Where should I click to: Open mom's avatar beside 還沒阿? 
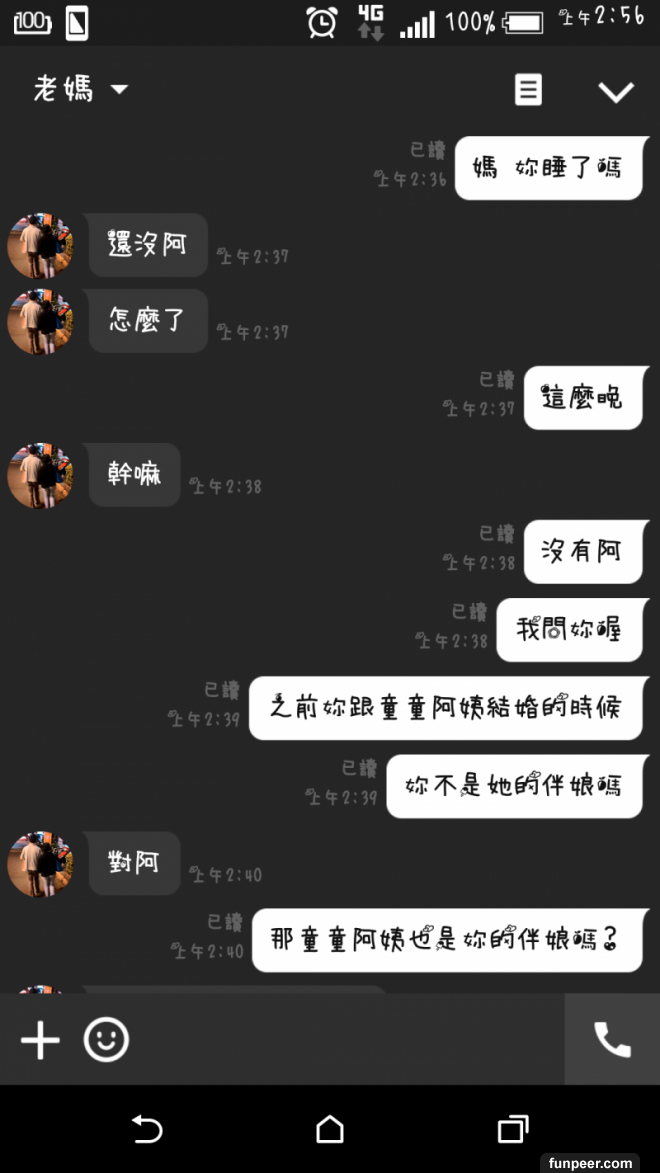(x=40, y=245)
